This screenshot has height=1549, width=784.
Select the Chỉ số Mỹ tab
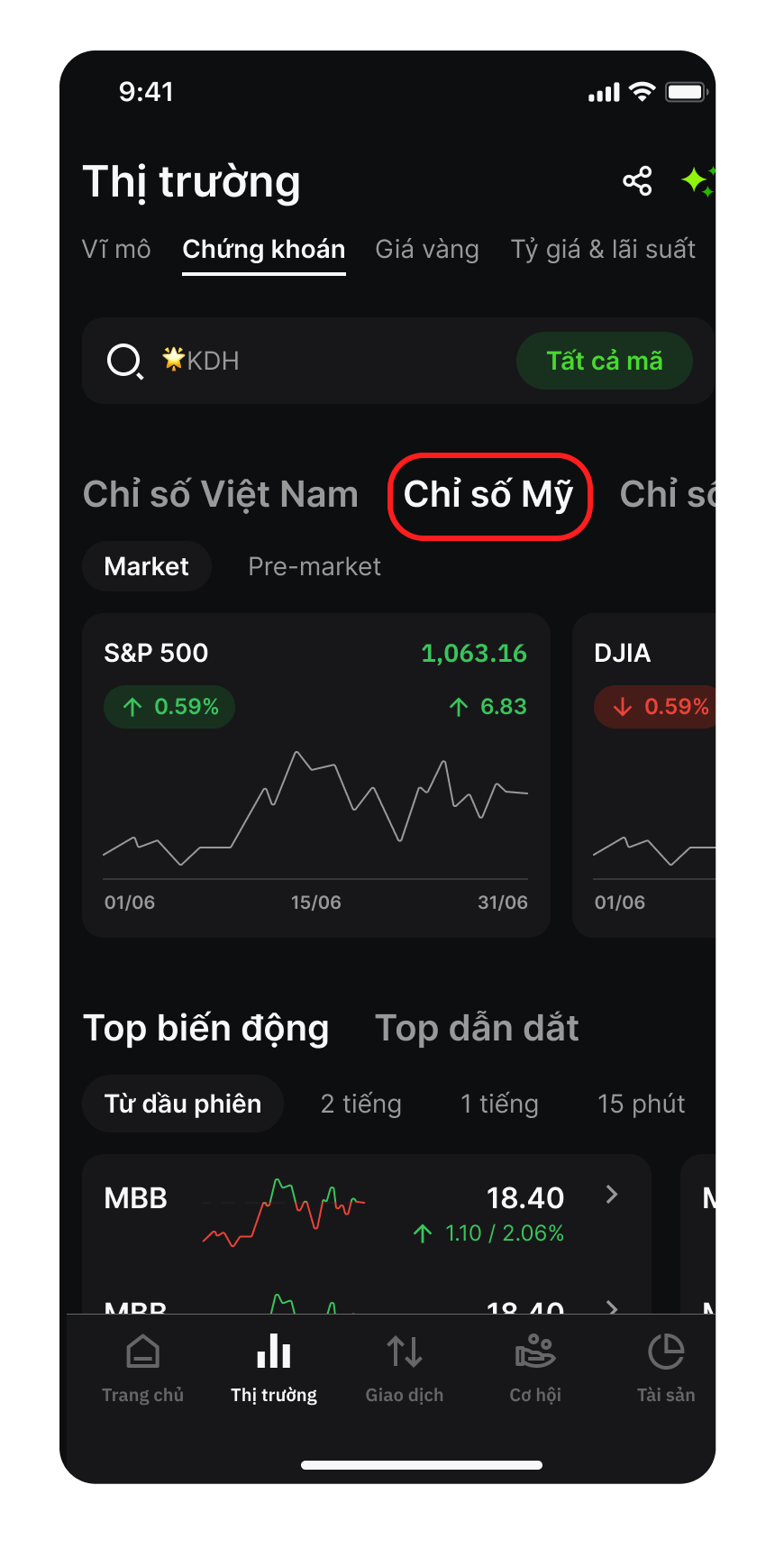tap(488, 495)
